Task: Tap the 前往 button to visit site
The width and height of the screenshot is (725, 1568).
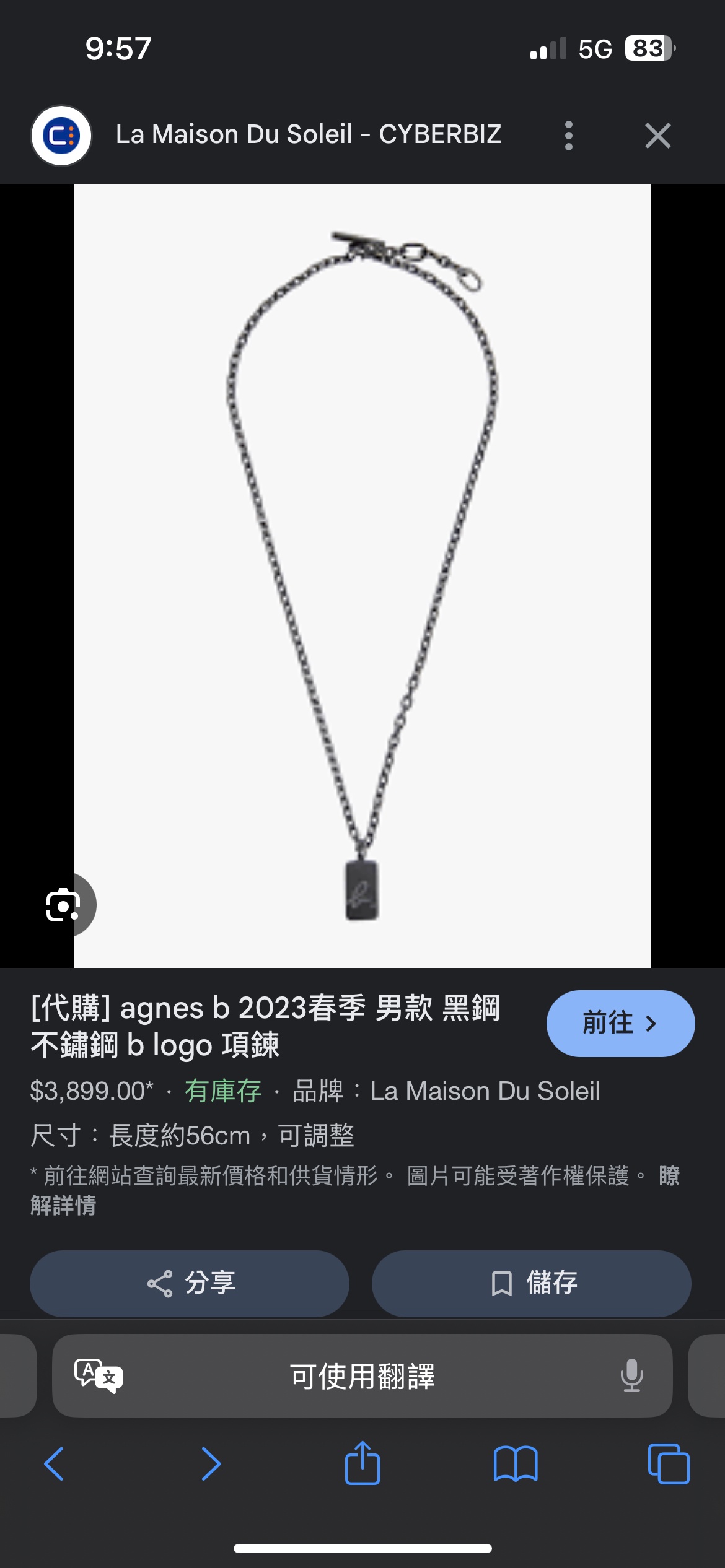Action: 620,1023
